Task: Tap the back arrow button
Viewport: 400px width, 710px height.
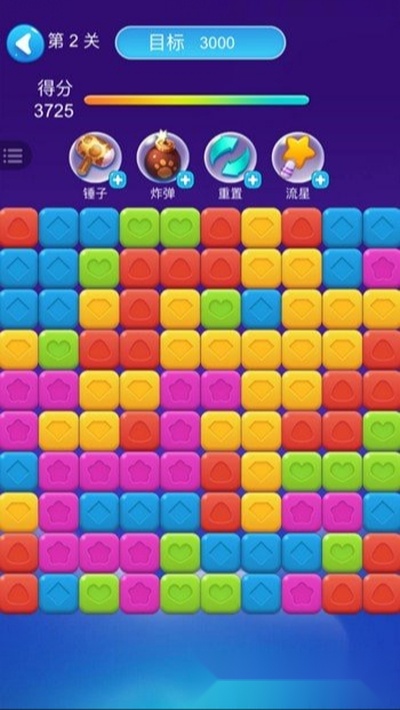Action: (25, 43)
